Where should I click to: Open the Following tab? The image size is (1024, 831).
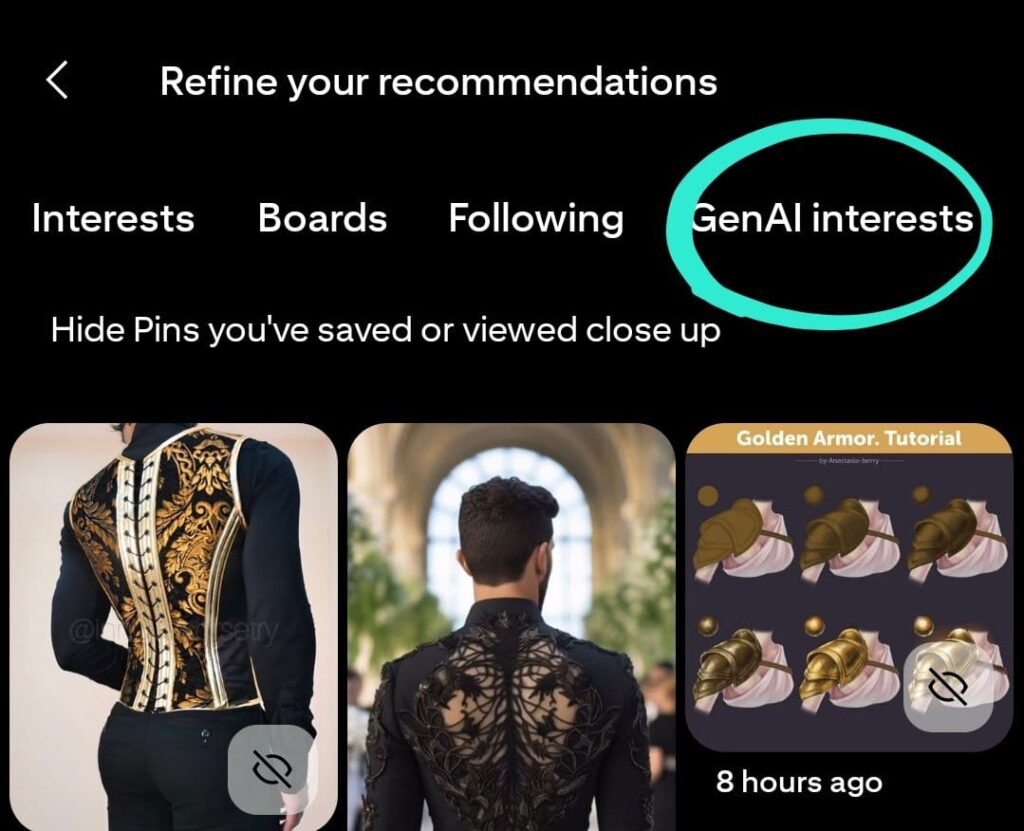pos(536,218)
